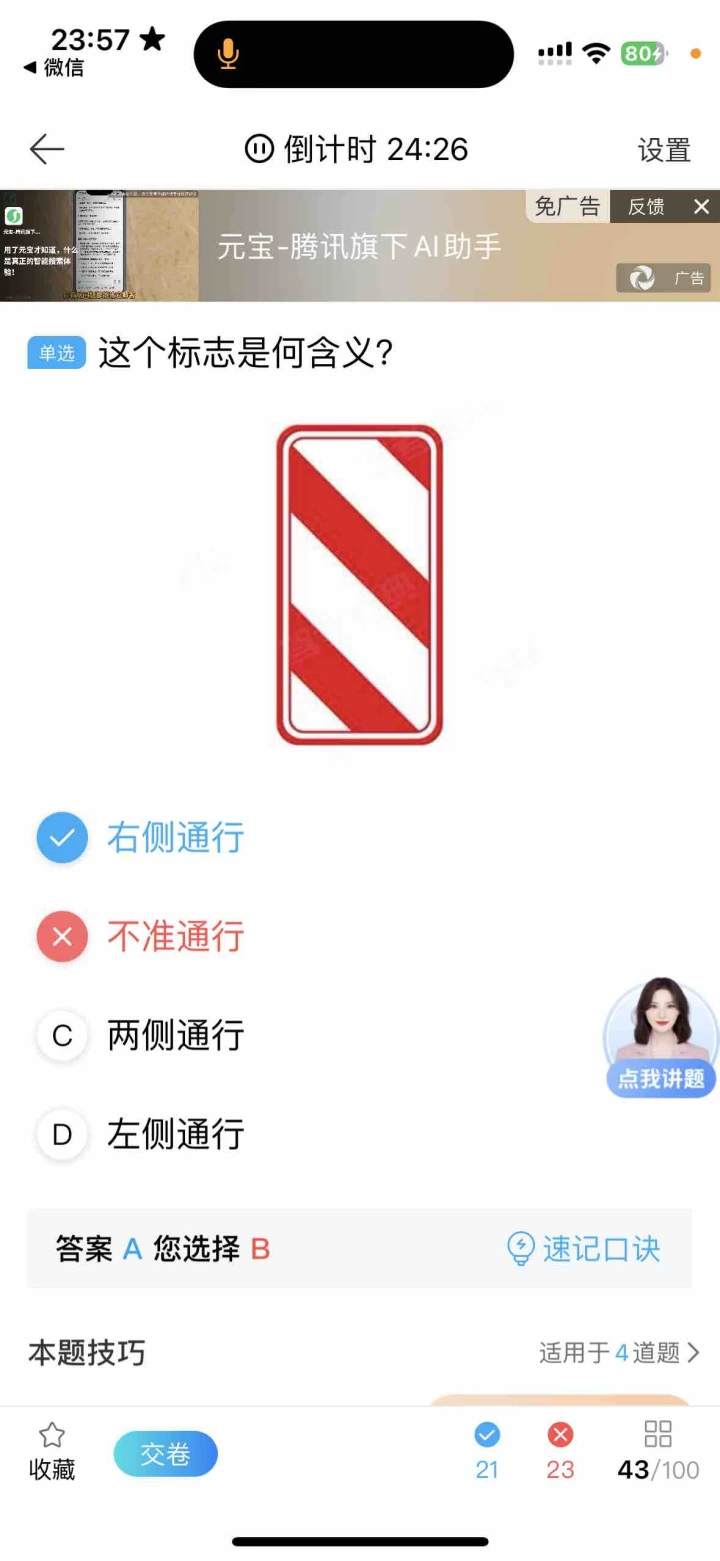Tap 反馈 on the ad banner
The width and height of the screenshot is (720, 1561).
pyautogui.click(x=646, y=207)
